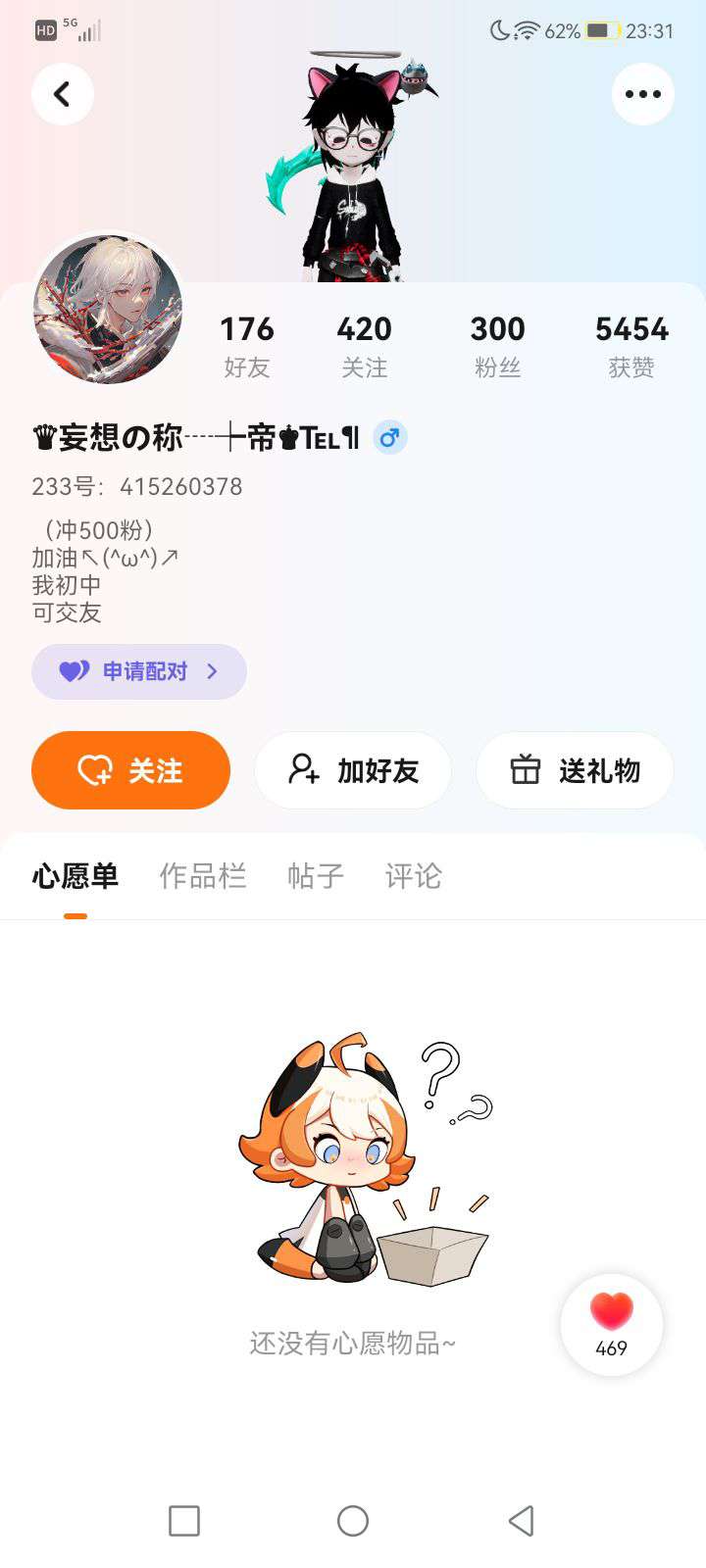Send a gift with 送礼物
This screenshot has width=706, height=1568.
coord(575,770)
